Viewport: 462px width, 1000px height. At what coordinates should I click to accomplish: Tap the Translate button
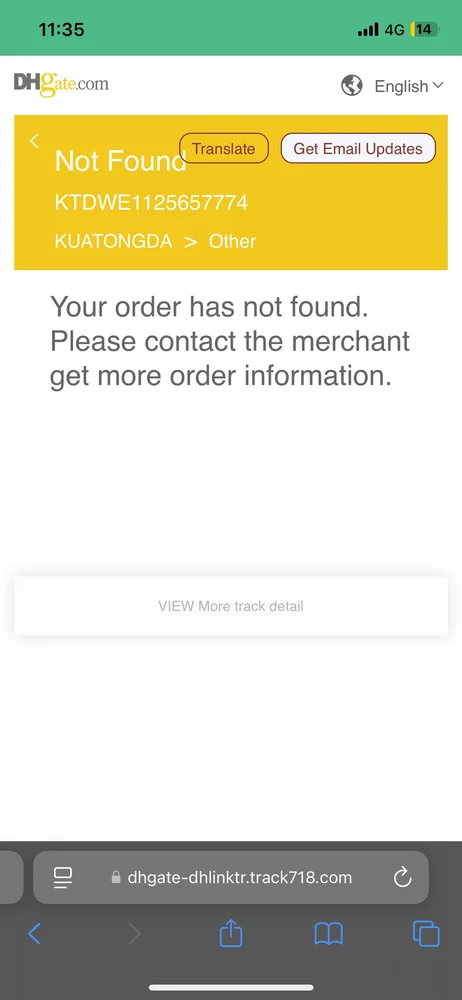tap(223, 149)
